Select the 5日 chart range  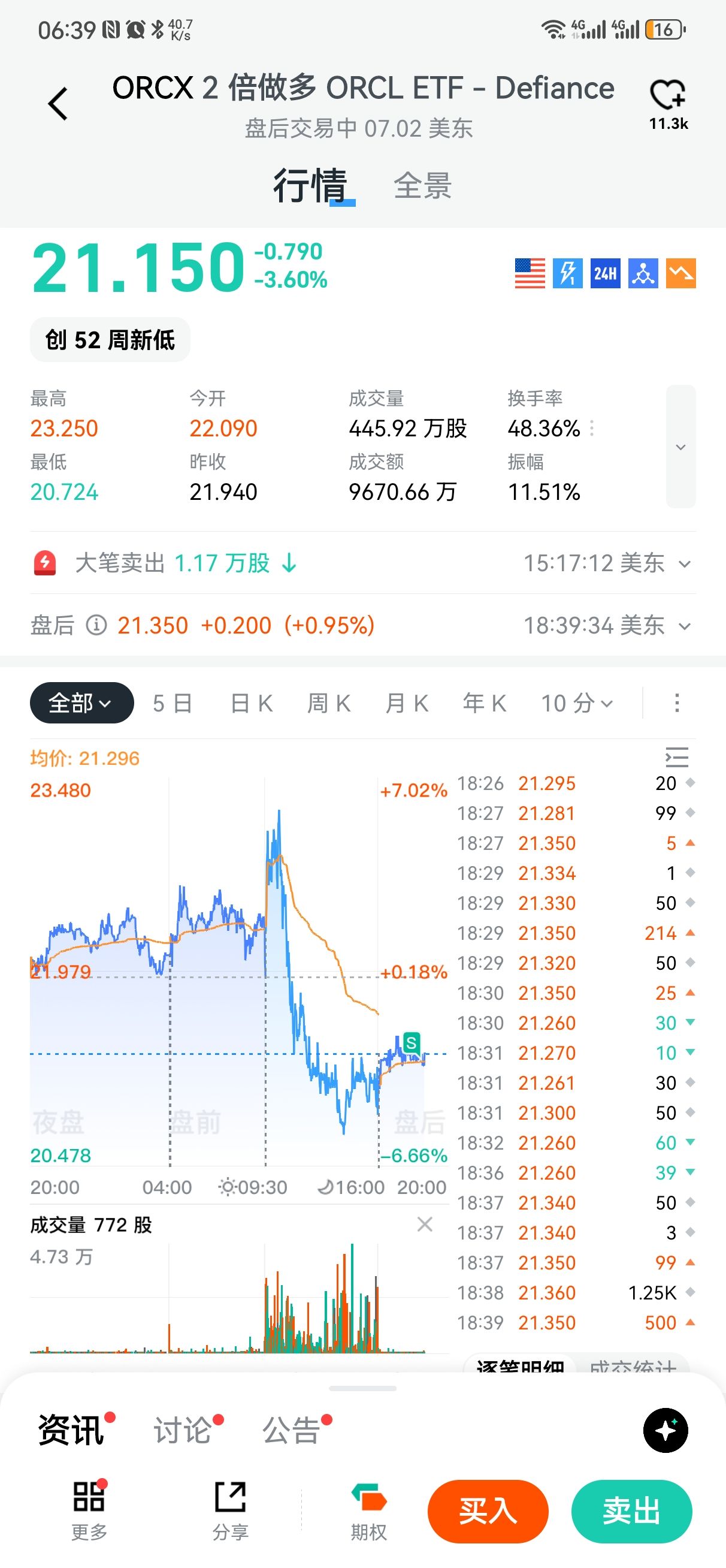tap(173, 704)
